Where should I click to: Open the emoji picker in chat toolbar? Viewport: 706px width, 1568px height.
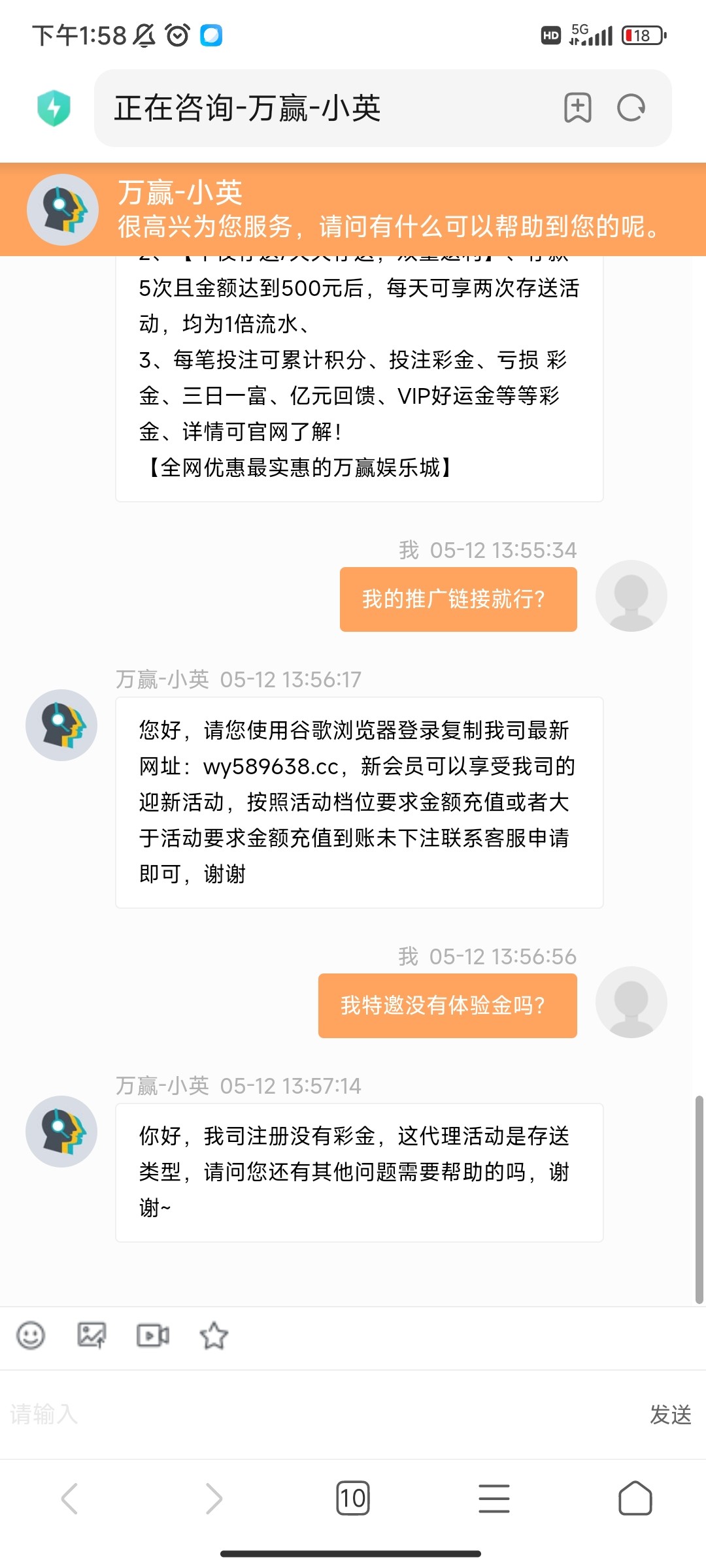[x=31, y=1336]
